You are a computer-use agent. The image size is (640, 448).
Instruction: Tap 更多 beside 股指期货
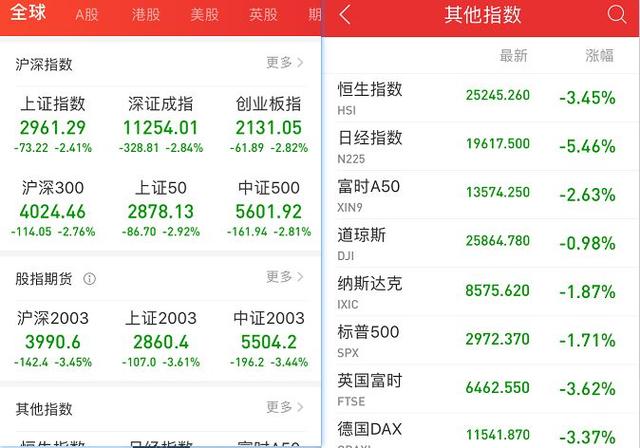coord(285,277)
